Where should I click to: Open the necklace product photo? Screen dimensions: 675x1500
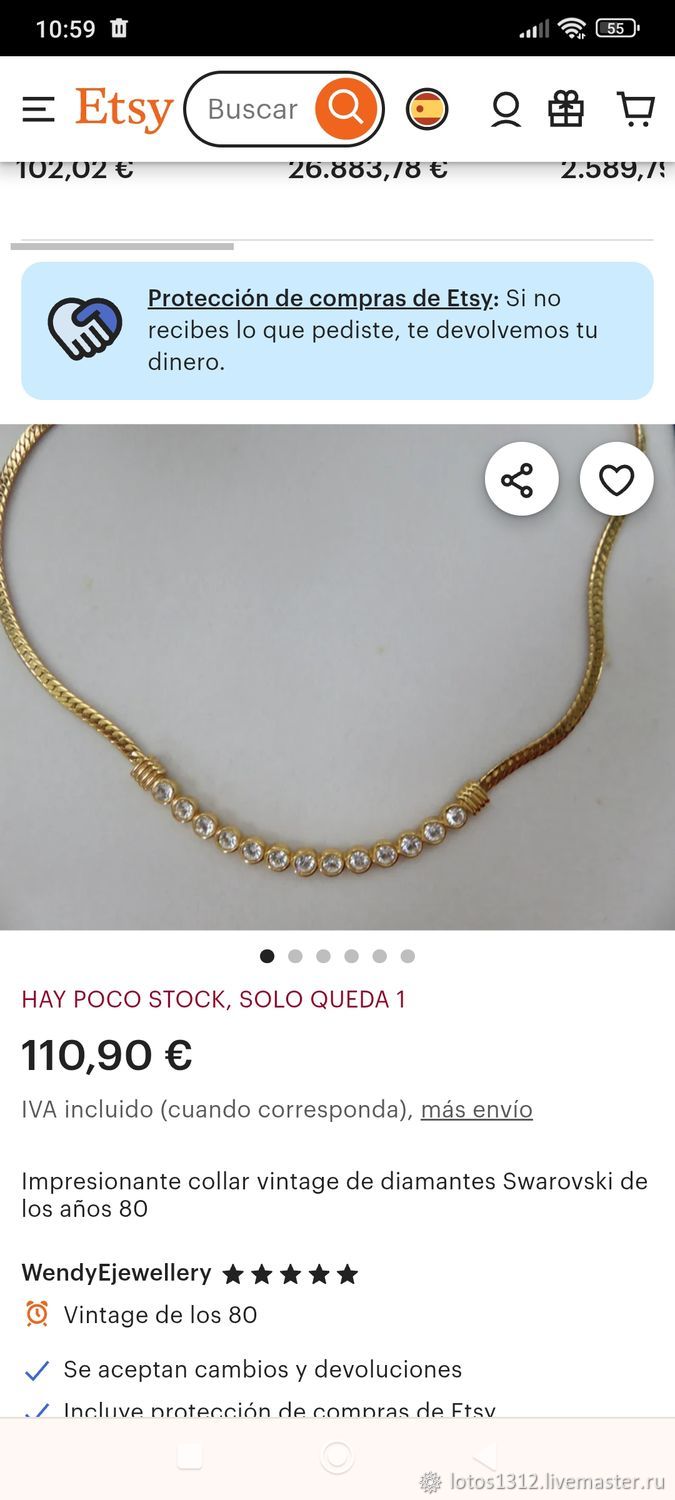337,677
